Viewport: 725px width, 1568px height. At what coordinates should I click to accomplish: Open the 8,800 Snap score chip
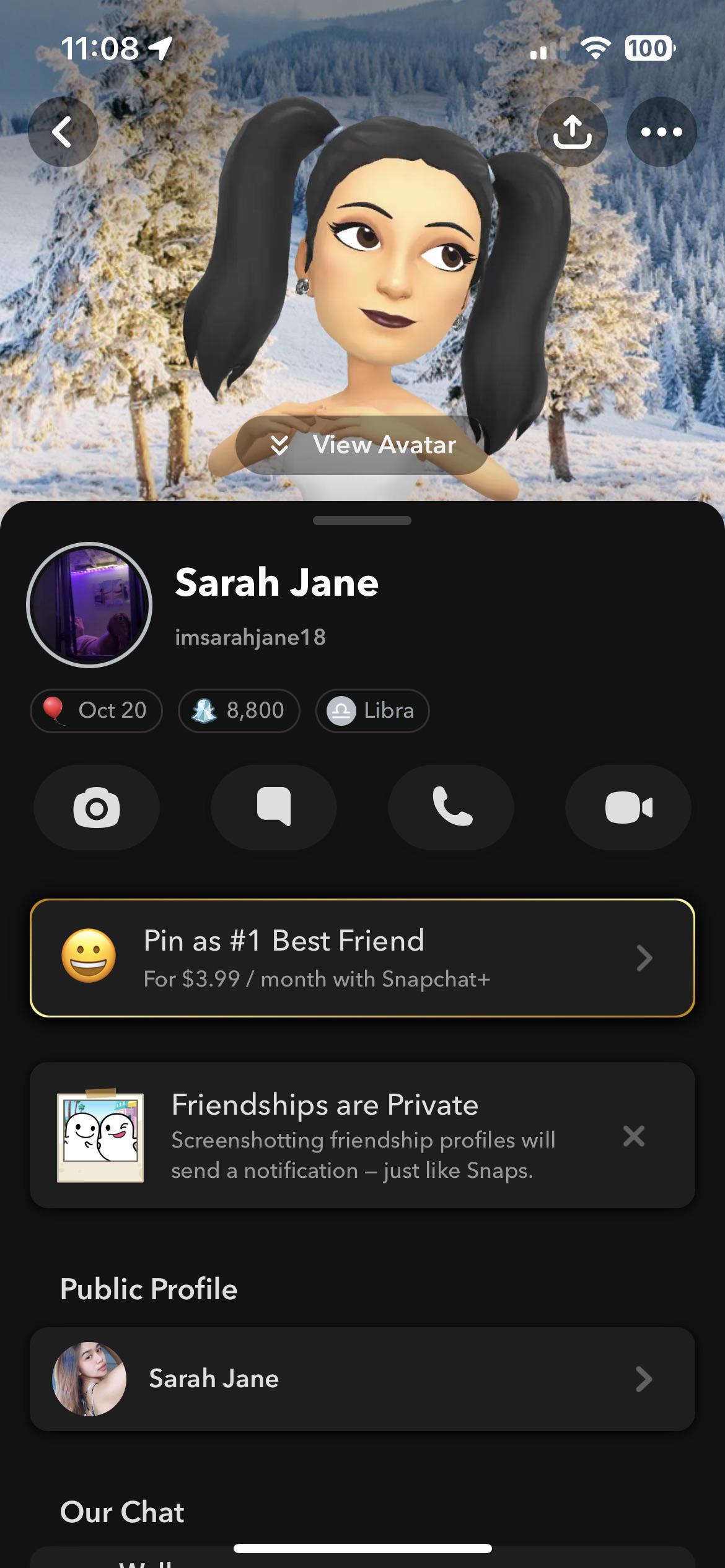point(239,710)
